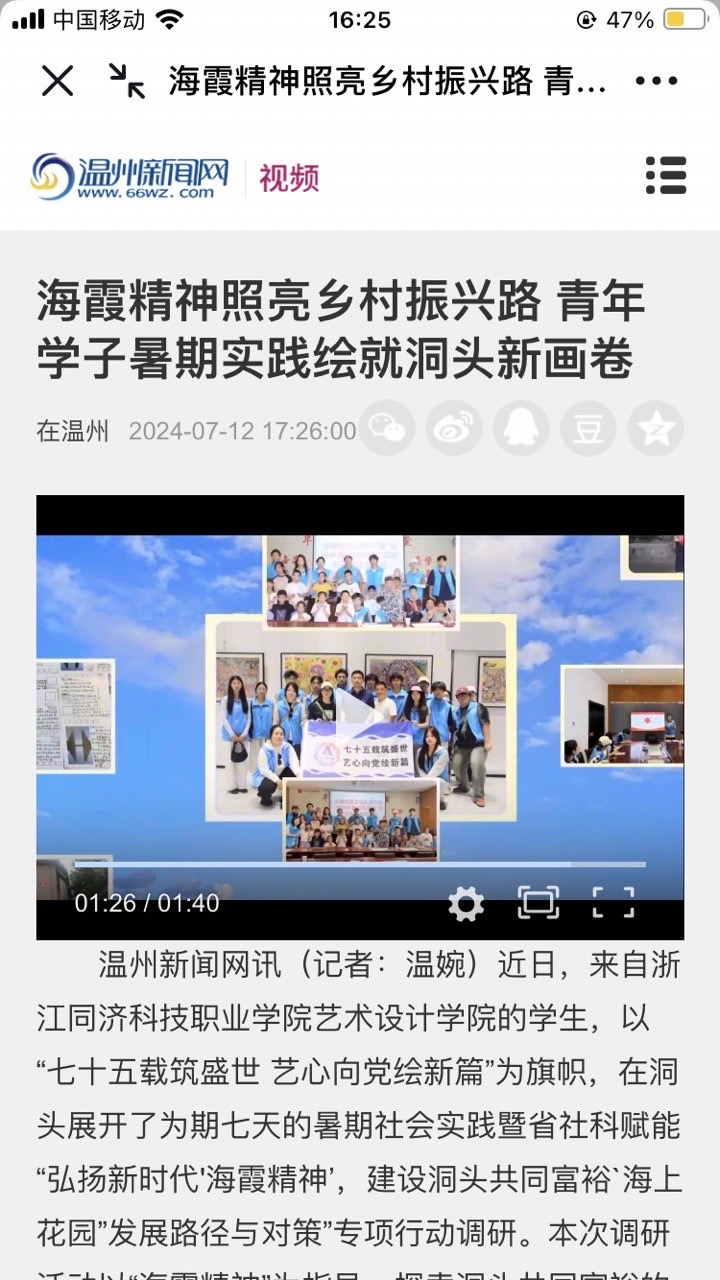Screen dimensions: 720x1280
Task: Close the in-app browser page
Action: 57,81
